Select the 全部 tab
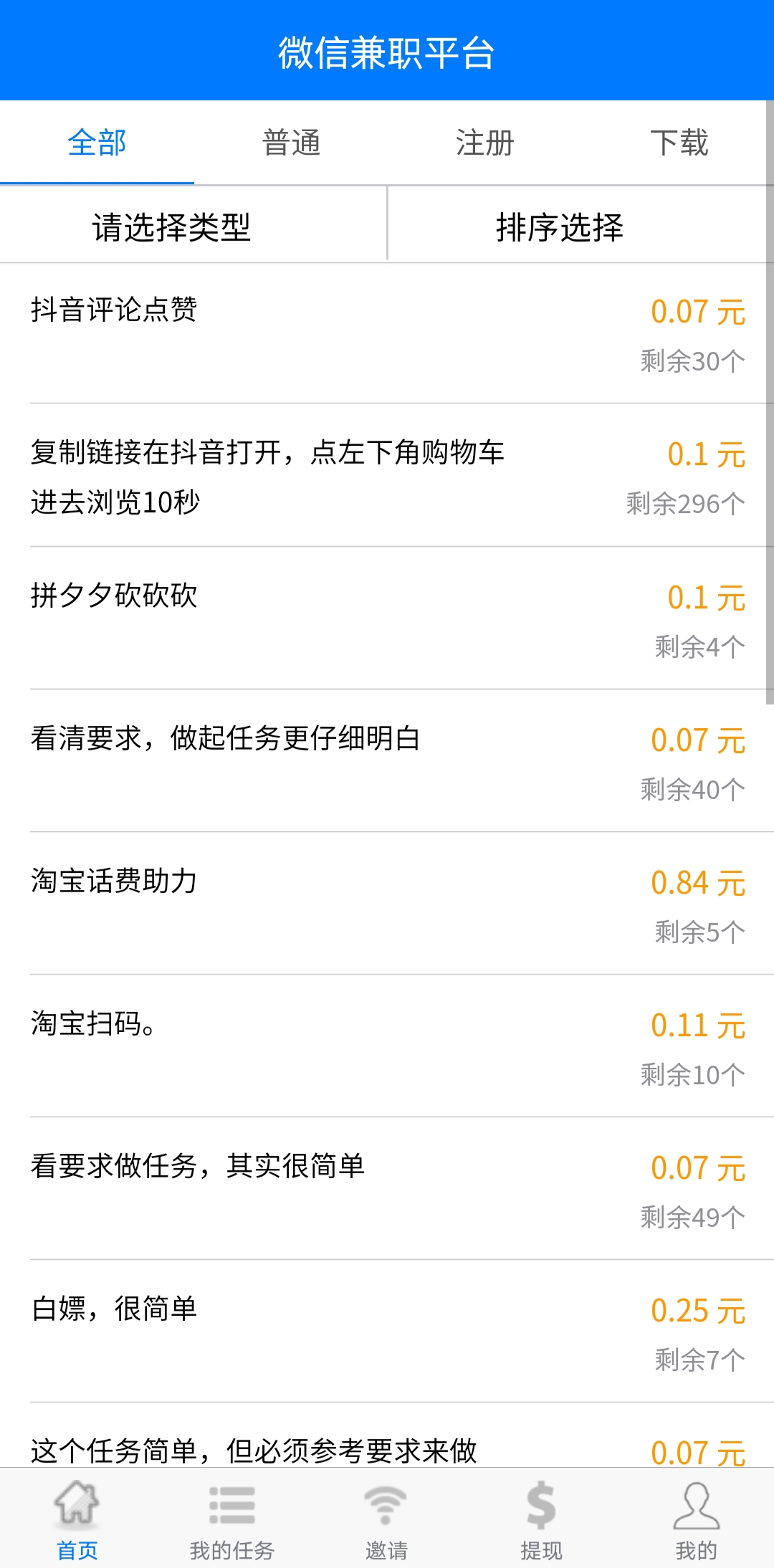The image size is (774, 1568). point(97,143)
